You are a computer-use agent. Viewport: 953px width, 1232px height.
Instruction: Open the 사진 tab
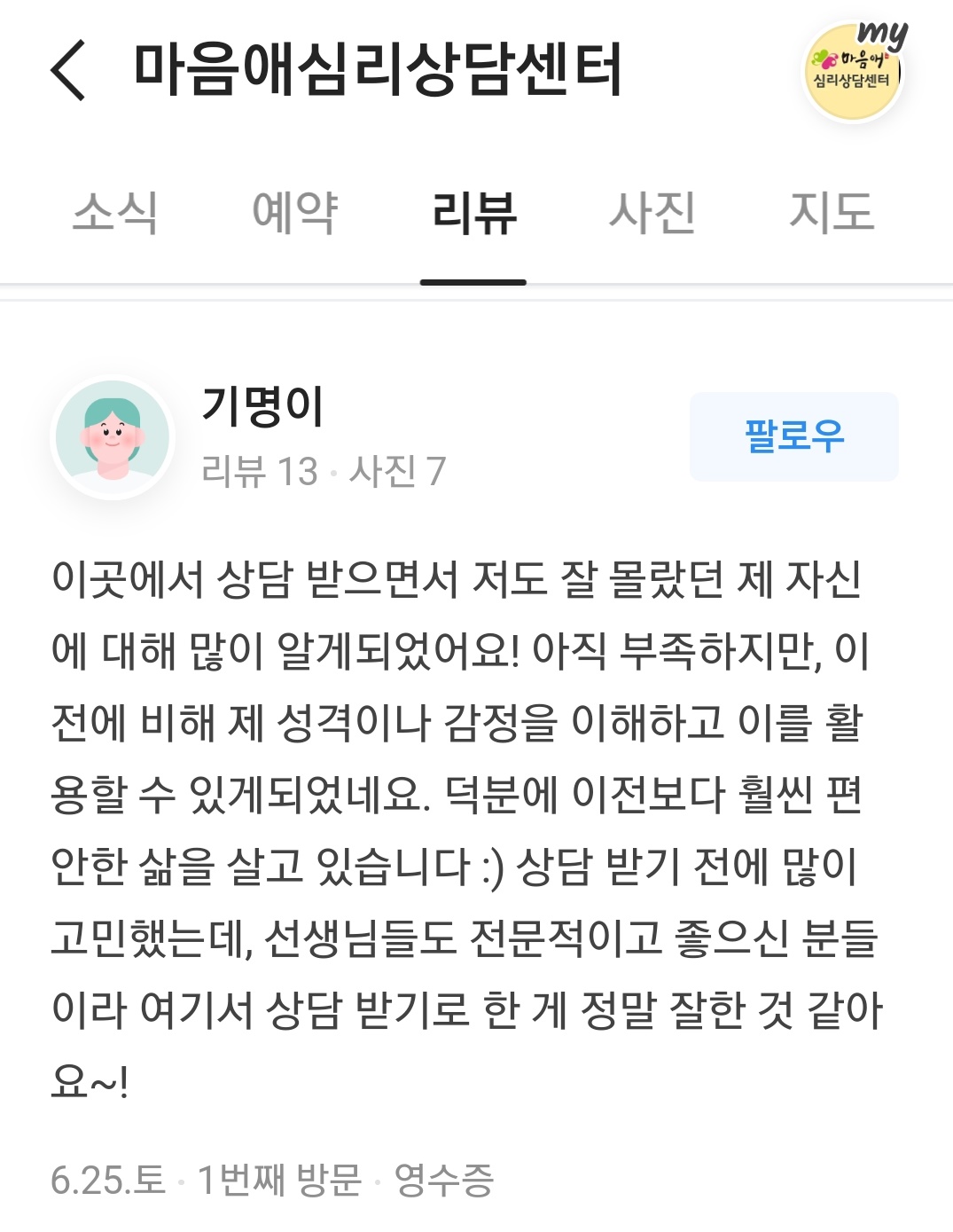tap(652, 213)
